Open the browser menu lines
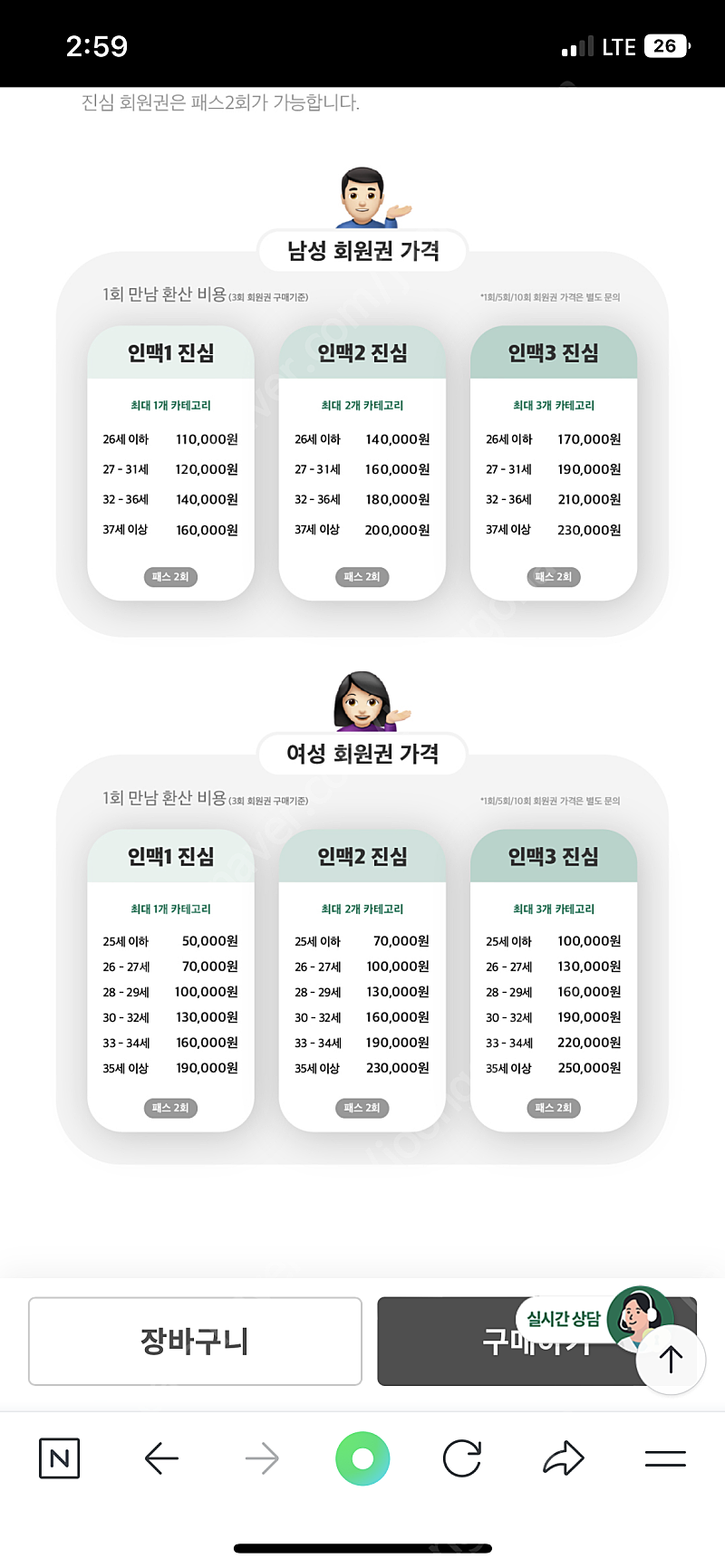The width and height of the screenshot is (725, 1568). (665, 1458)
